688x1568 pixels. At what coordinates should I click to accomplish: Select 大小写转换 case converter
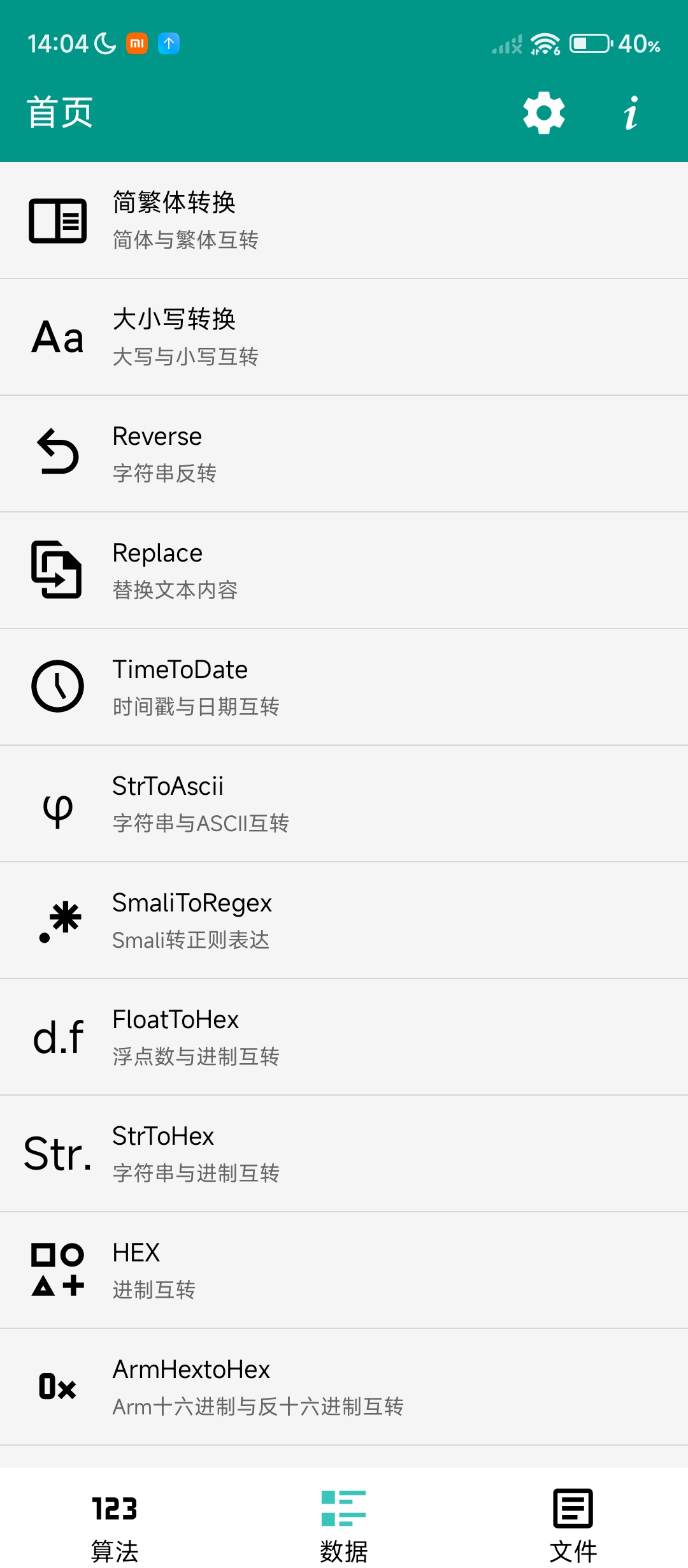coord(344,337)
